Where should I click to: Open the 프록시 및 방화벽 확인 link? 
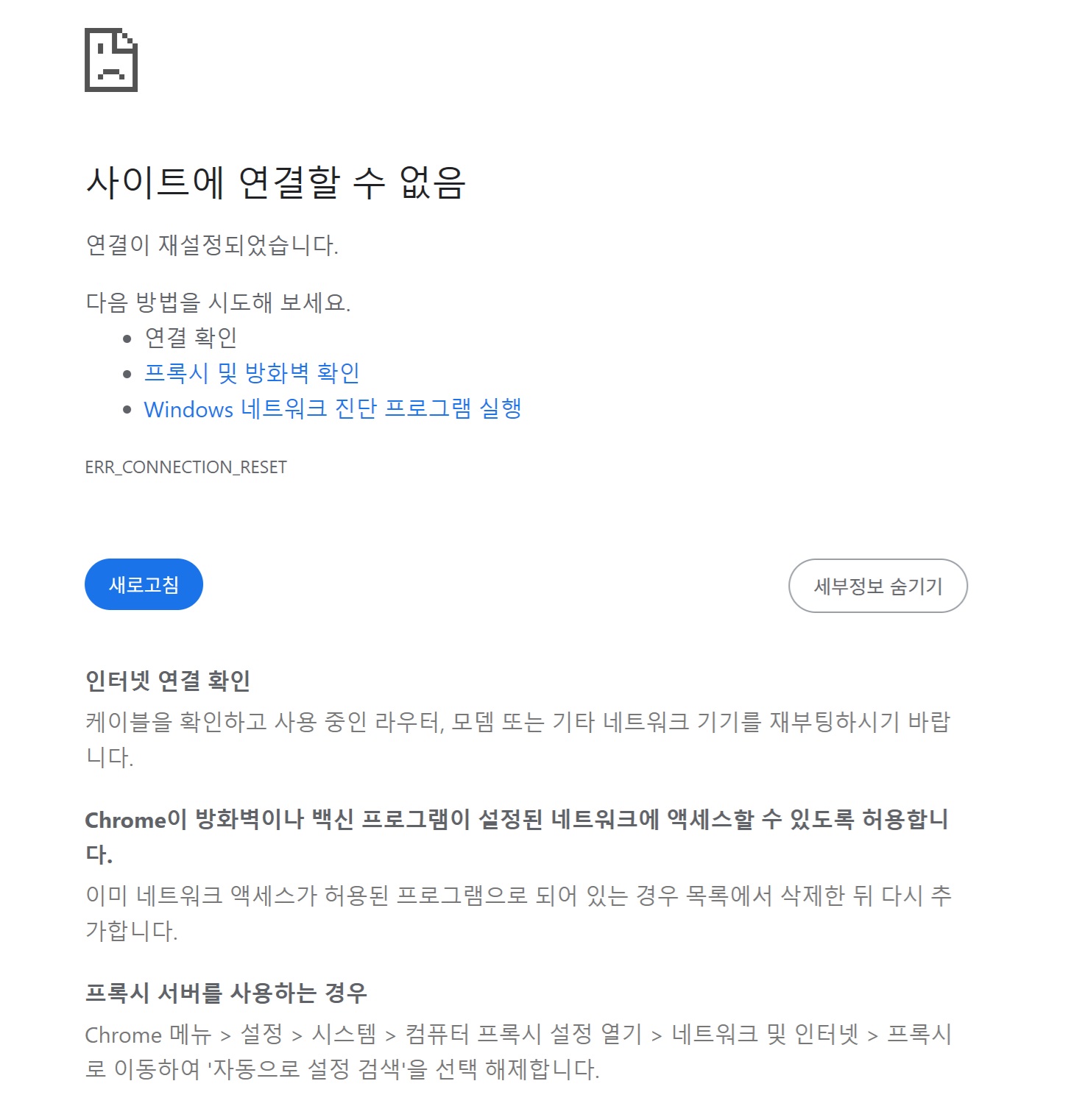pyautogui.click(x=252, y=373)
